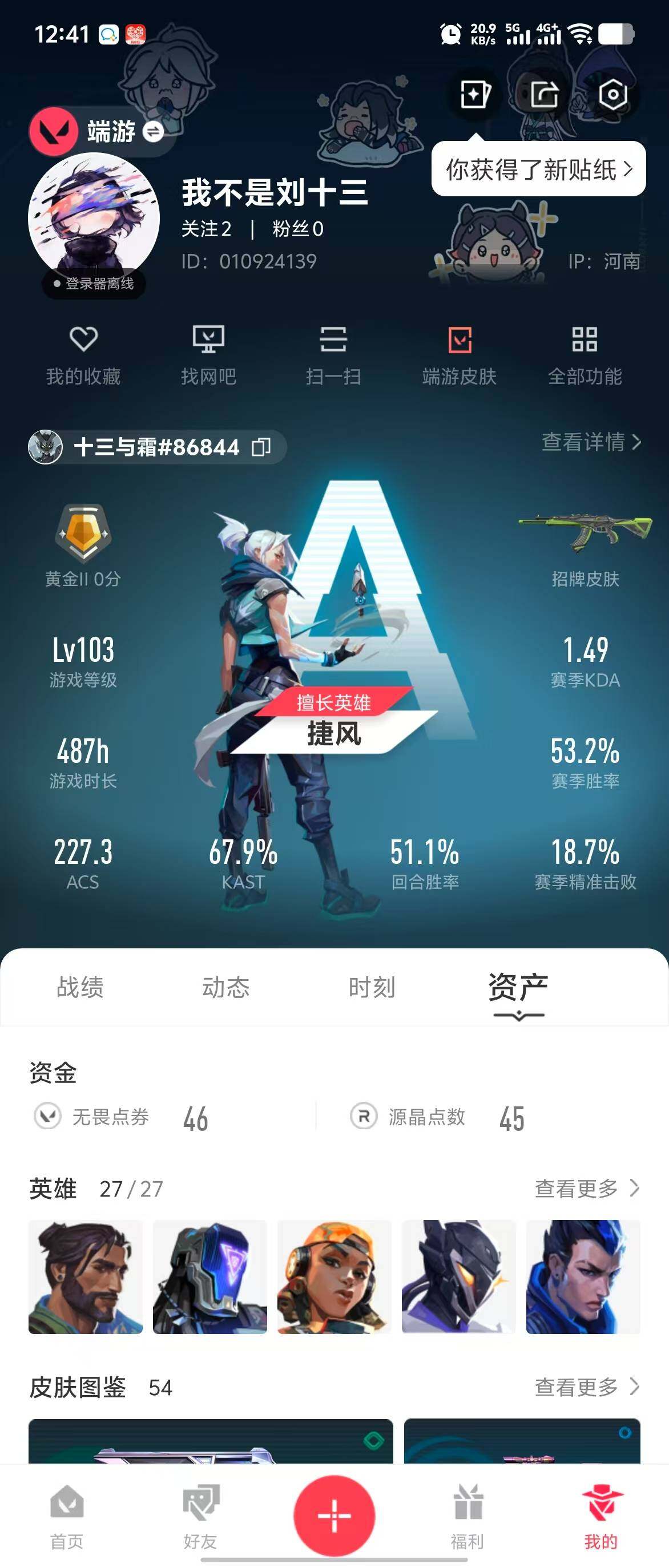
Task: Open the settings hexagon icon
Action: [612, 95]
